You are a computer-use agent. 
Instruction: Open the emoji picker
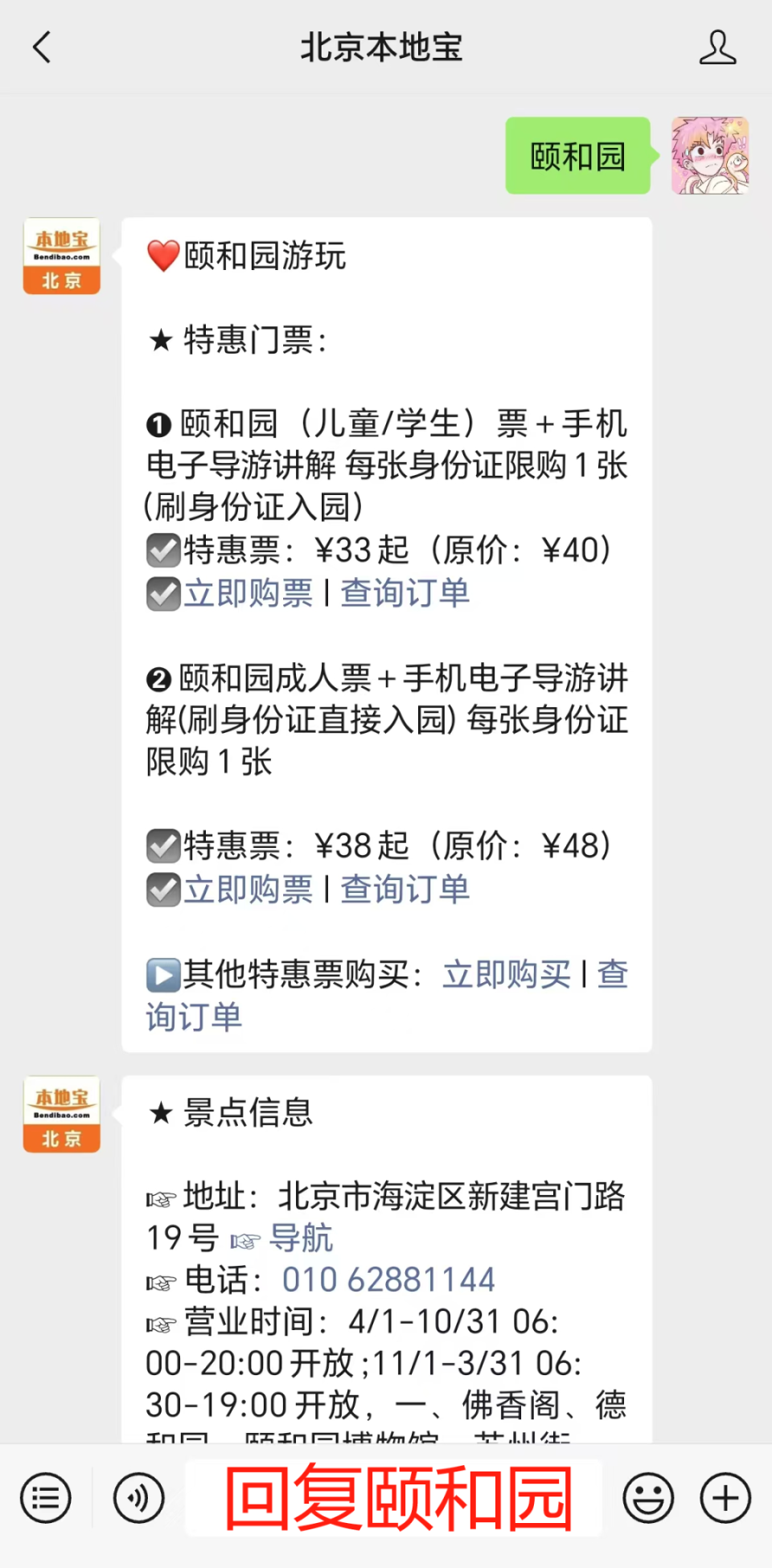[x=647, y=1497]
